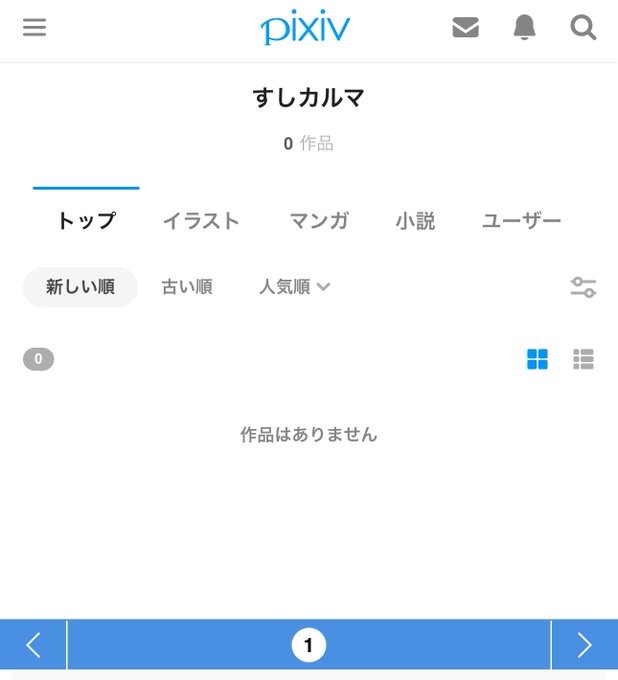Go to the pixiv home logo
The height and width of the screenshot is (680, 618).
pyautogui.click(x=305, y=28)
